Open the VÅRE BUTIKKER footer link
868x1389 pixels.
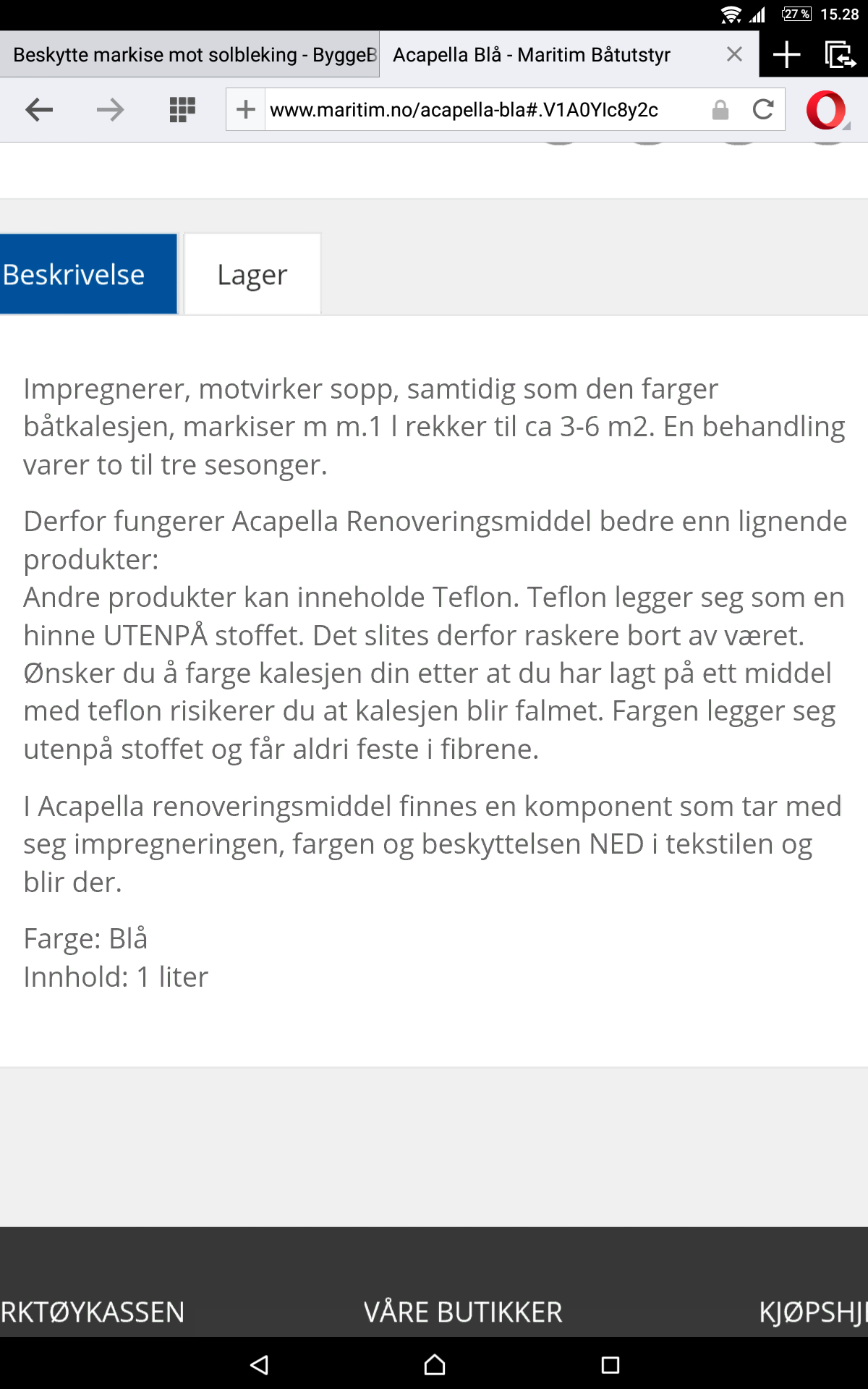pos(463,1312)
